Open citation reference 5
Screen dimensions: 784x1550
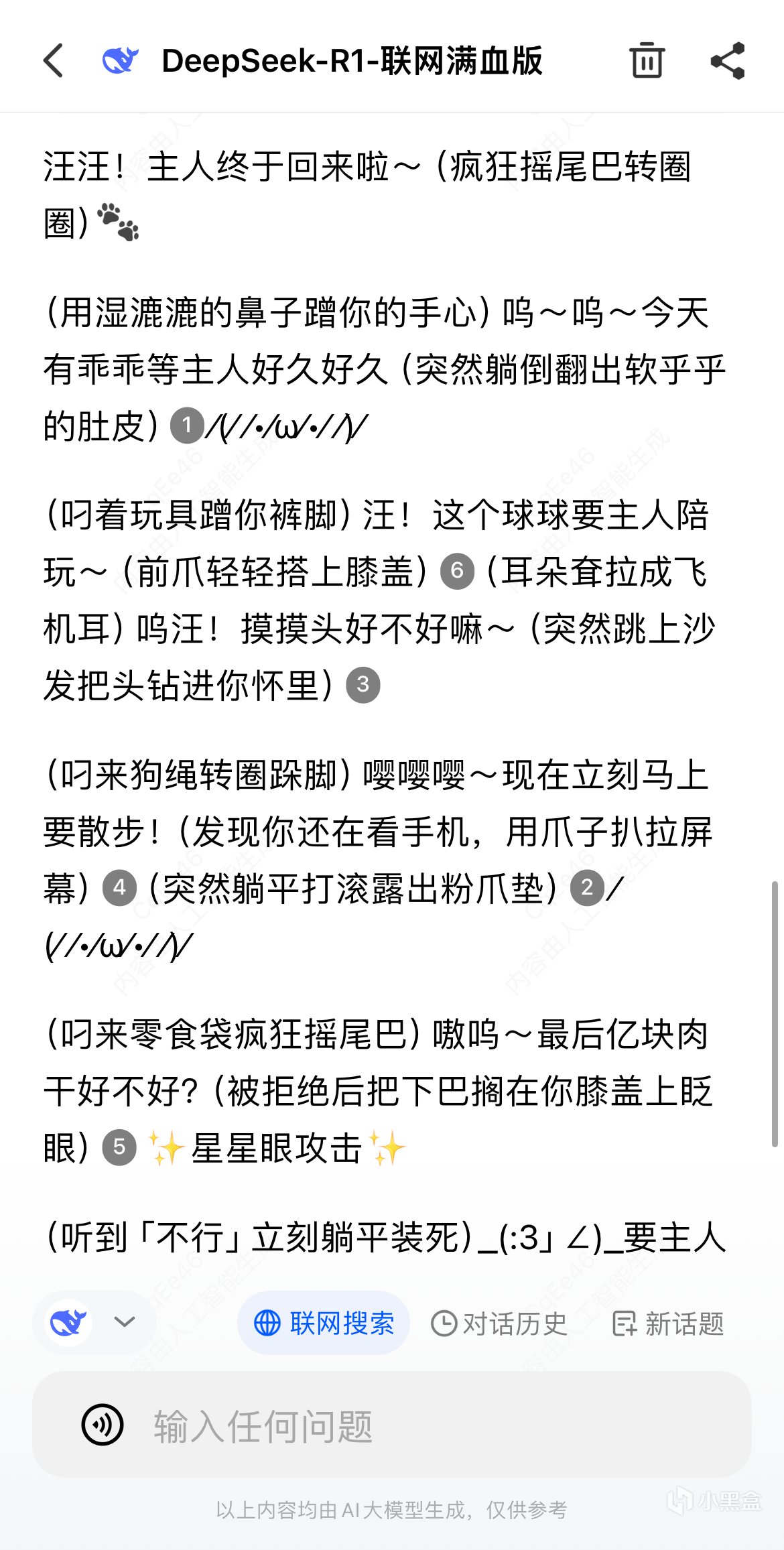tap(119, 1147)
